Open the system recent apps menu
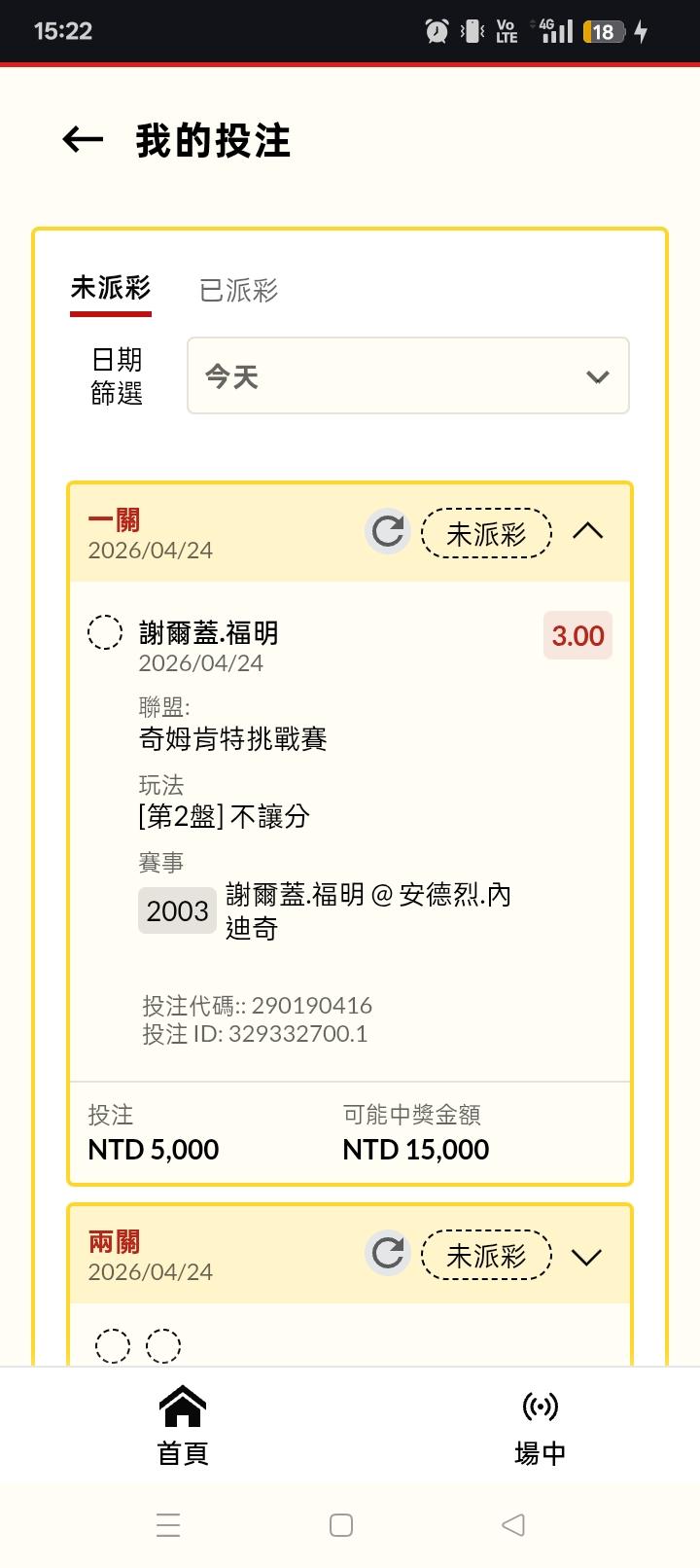Screen dimensions: 700x1568 point(168,1524)
